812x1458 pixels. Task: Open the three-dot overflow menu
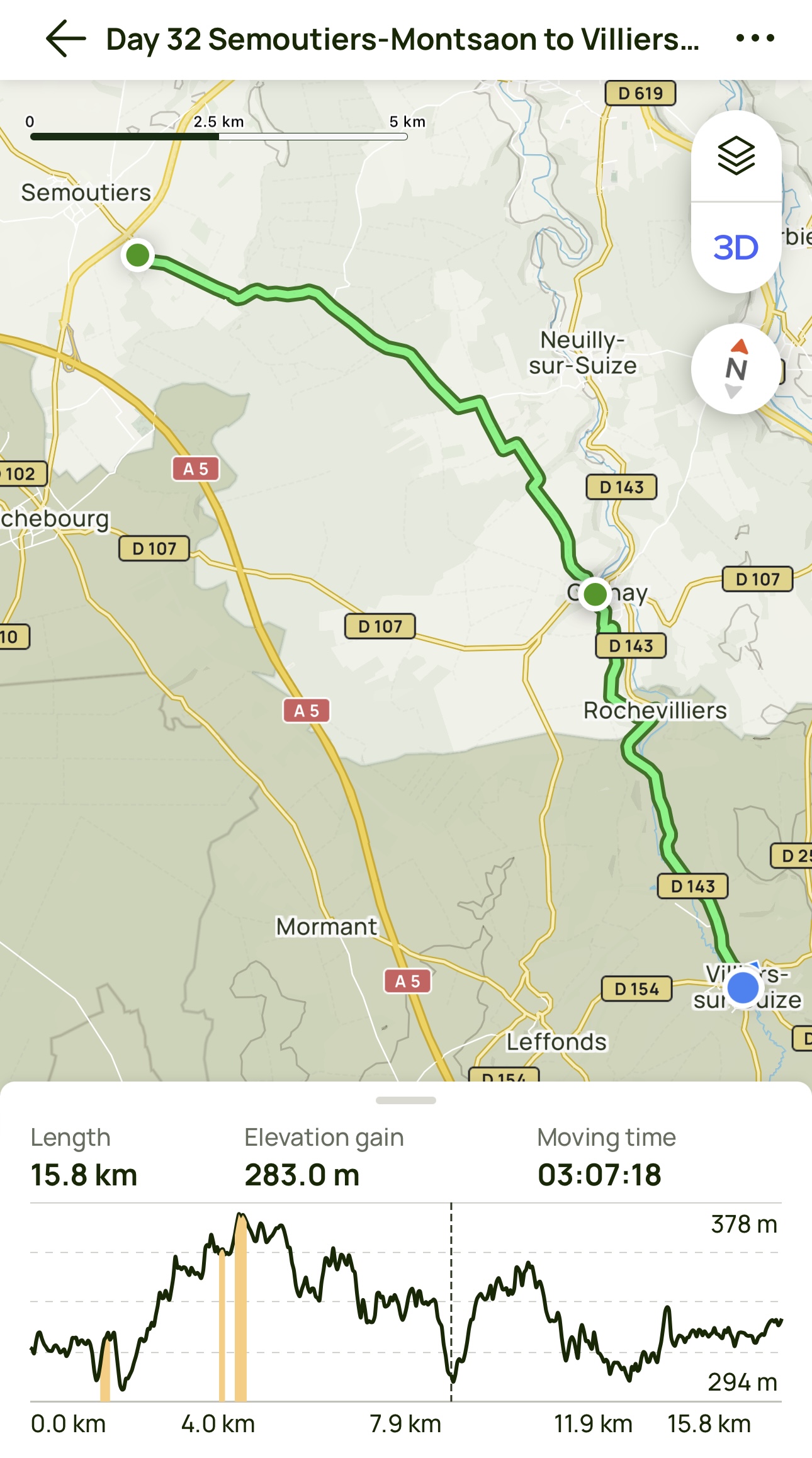(755, 39)
